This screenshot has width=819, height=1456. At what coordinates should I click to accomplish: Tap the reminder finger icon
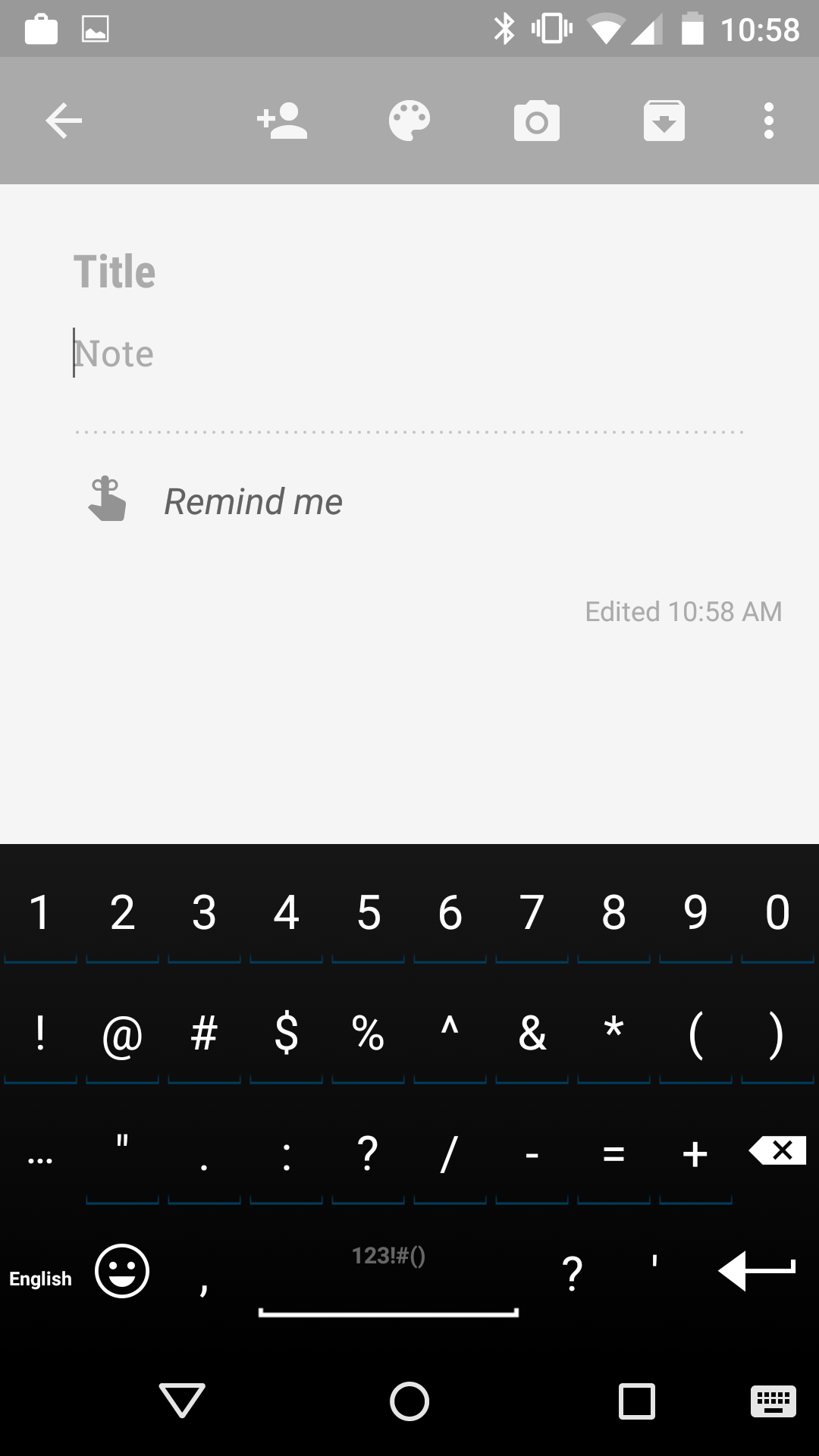[108, 500]
